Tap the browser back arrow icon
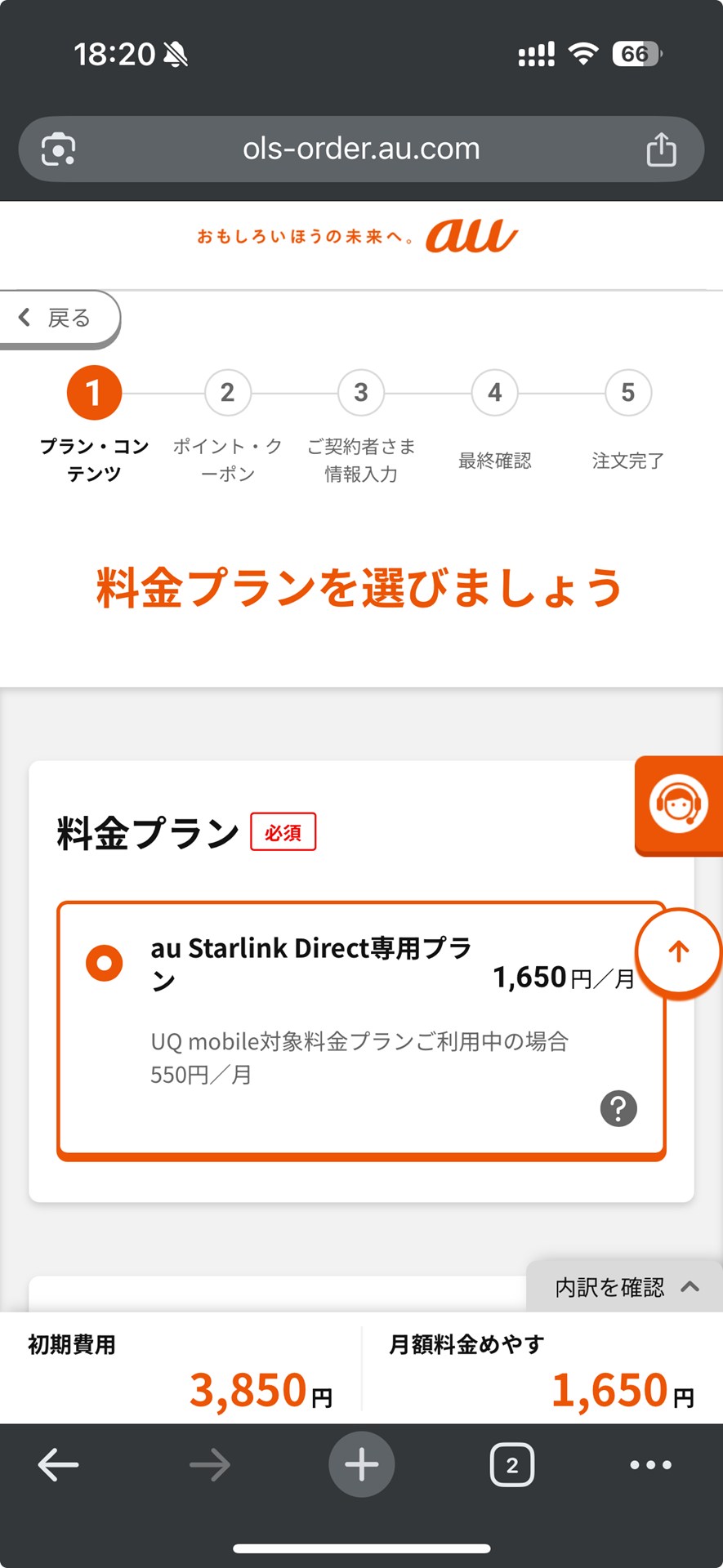 [x=59, y=1464]
